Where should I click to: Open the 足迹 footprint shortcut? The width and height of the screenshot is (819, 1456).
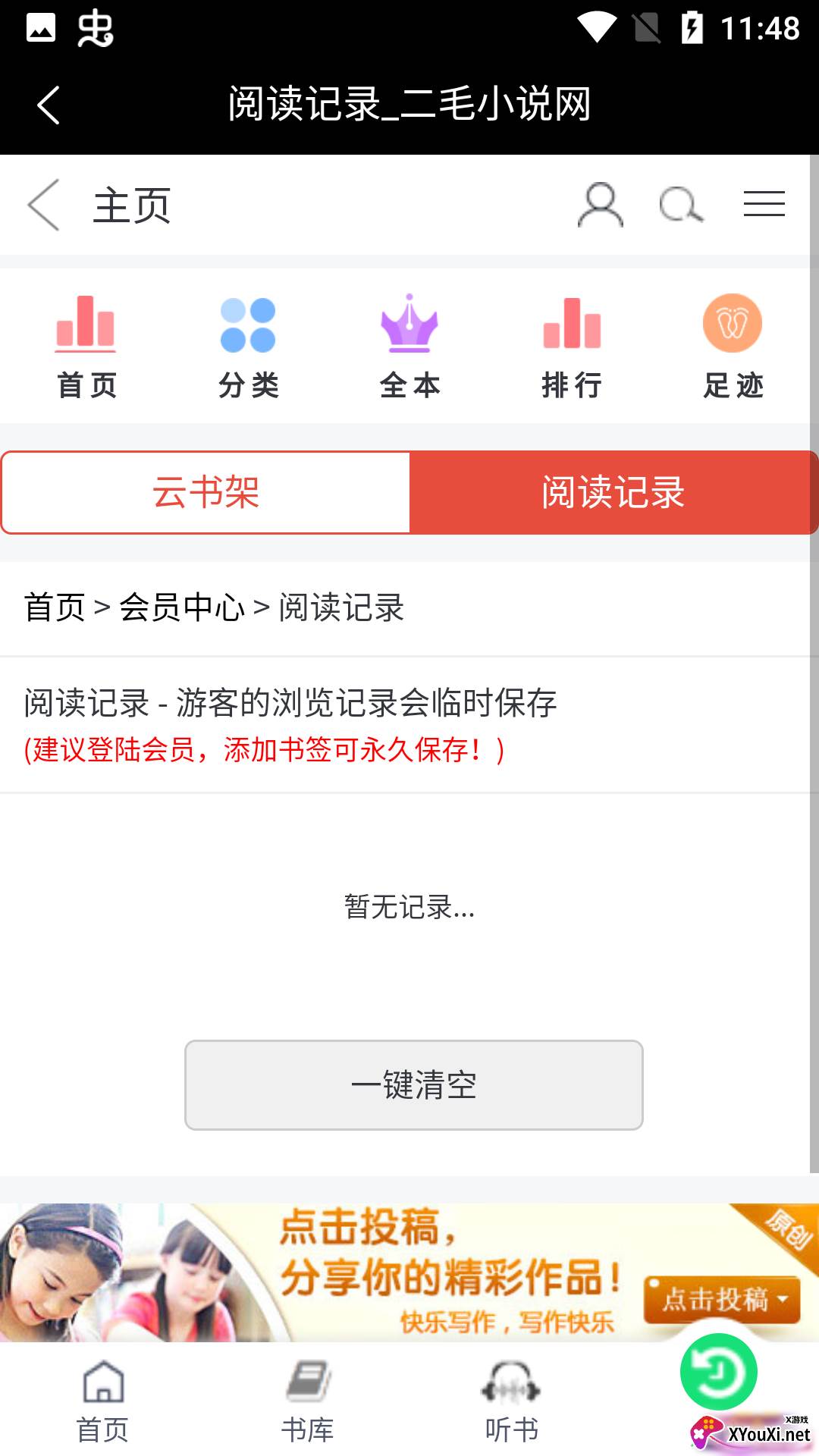[x=733, y=347]
